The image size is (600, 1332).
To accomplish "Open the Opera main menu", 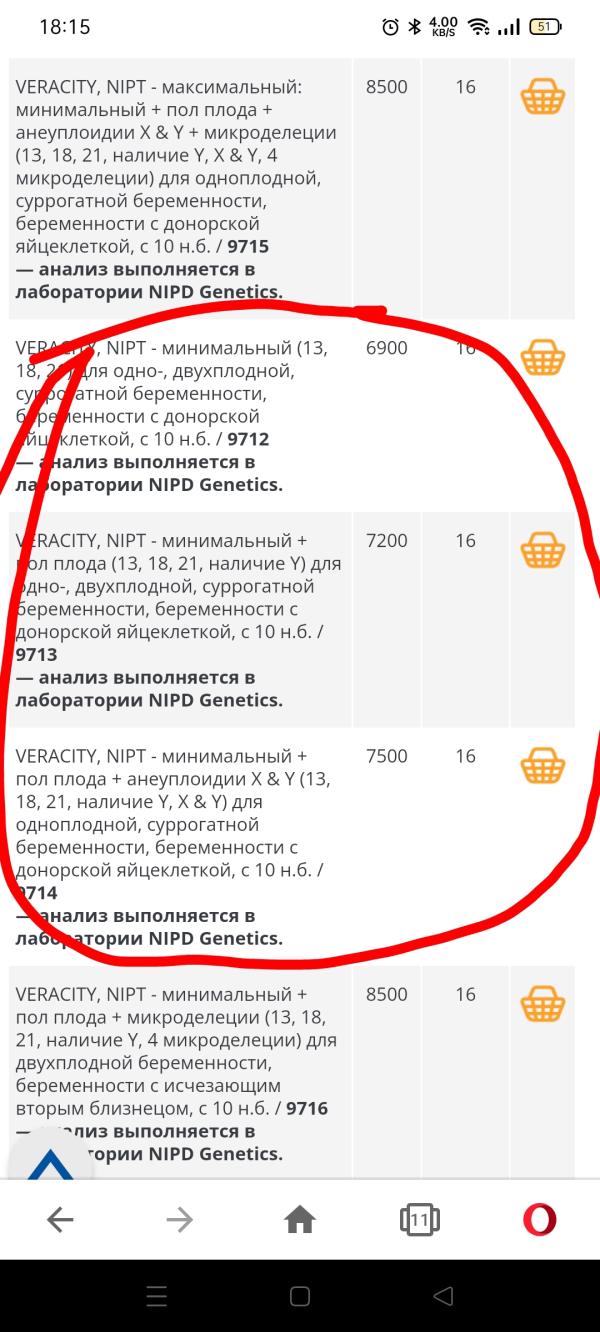I will pyautogui.click(x=540, y=1219).
